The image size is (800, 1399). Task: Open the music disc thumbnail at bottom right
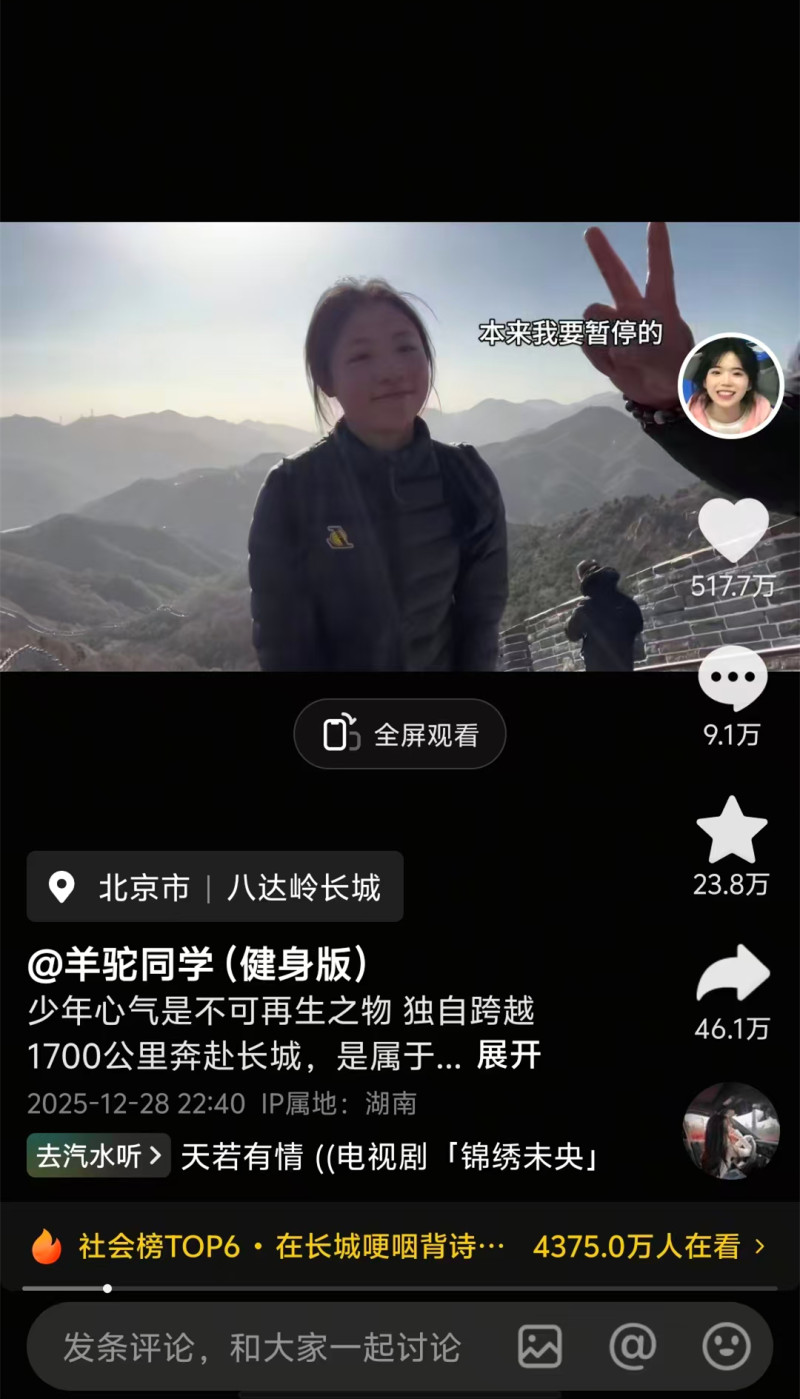pyautogui.click(x=733, y=1130)
